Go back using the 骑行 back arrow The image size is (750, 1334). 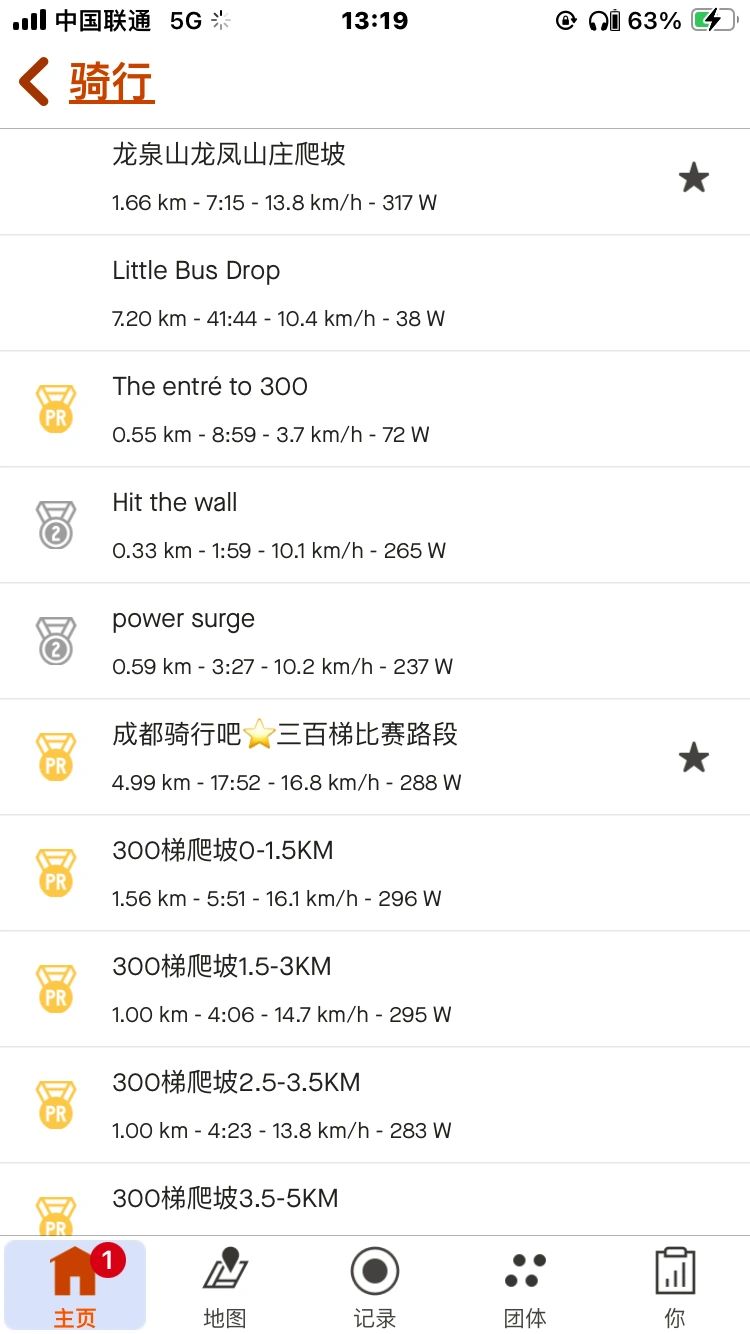pos(36,82)
